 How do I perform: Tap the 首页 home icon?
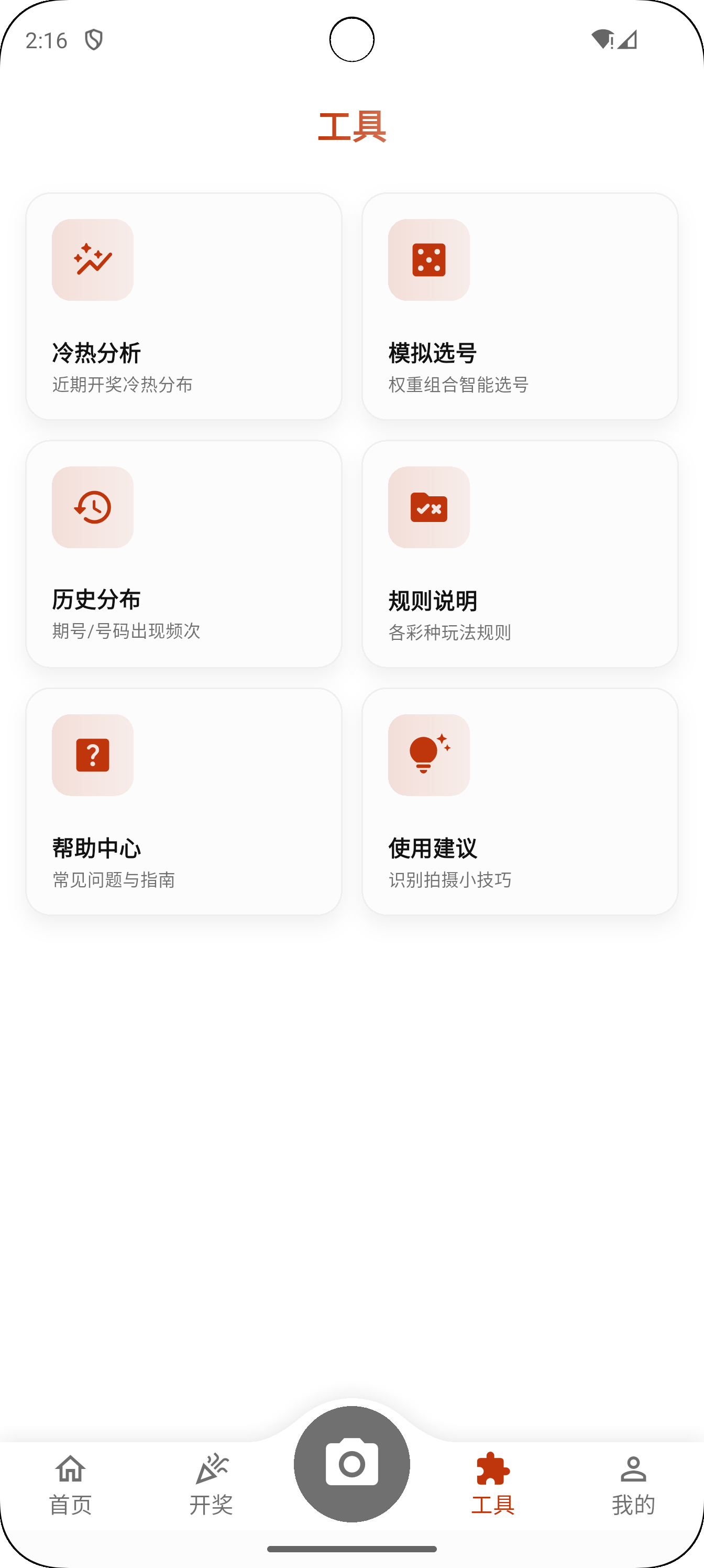(69, 1468)
